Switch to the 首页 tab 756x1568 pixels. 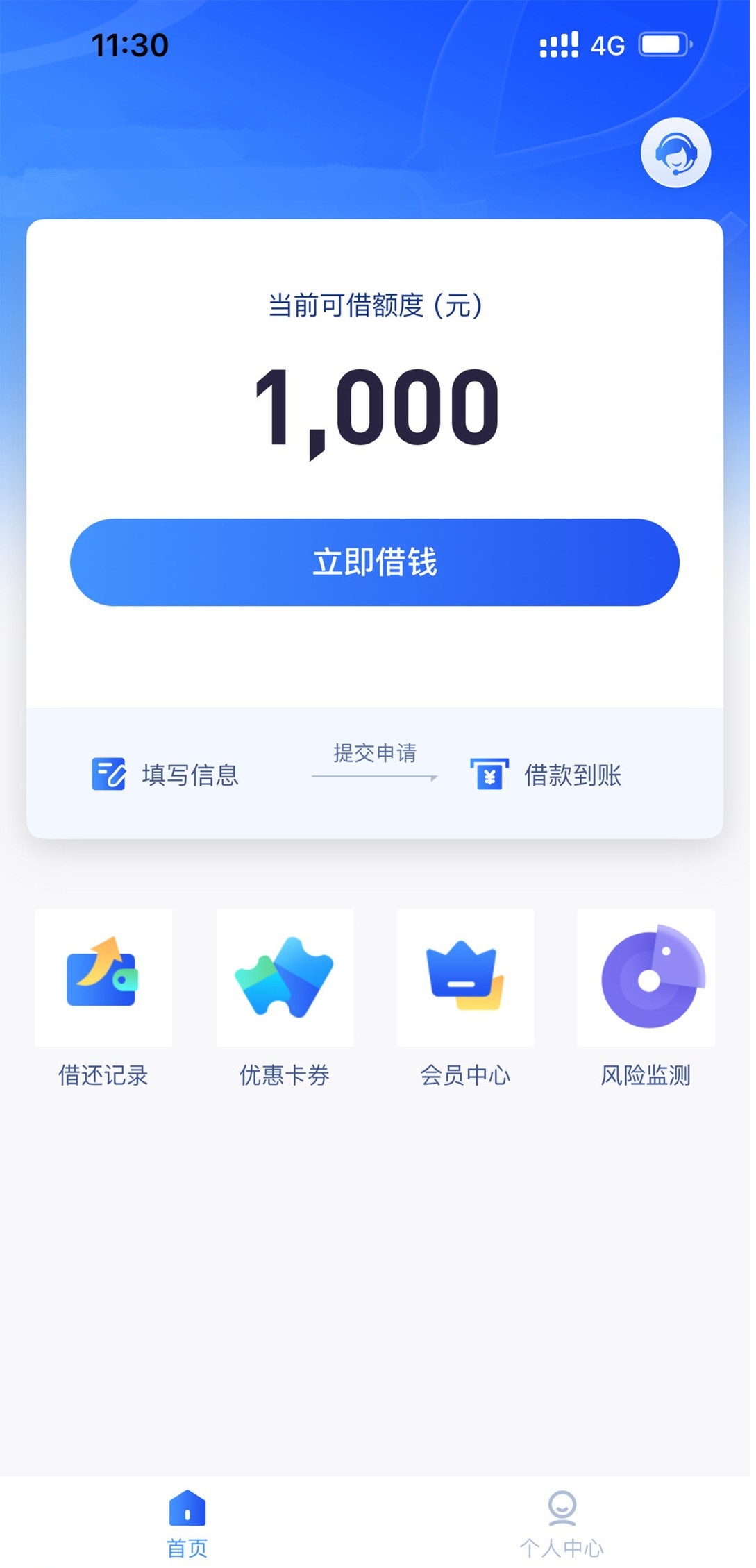tap(187, 1523)
